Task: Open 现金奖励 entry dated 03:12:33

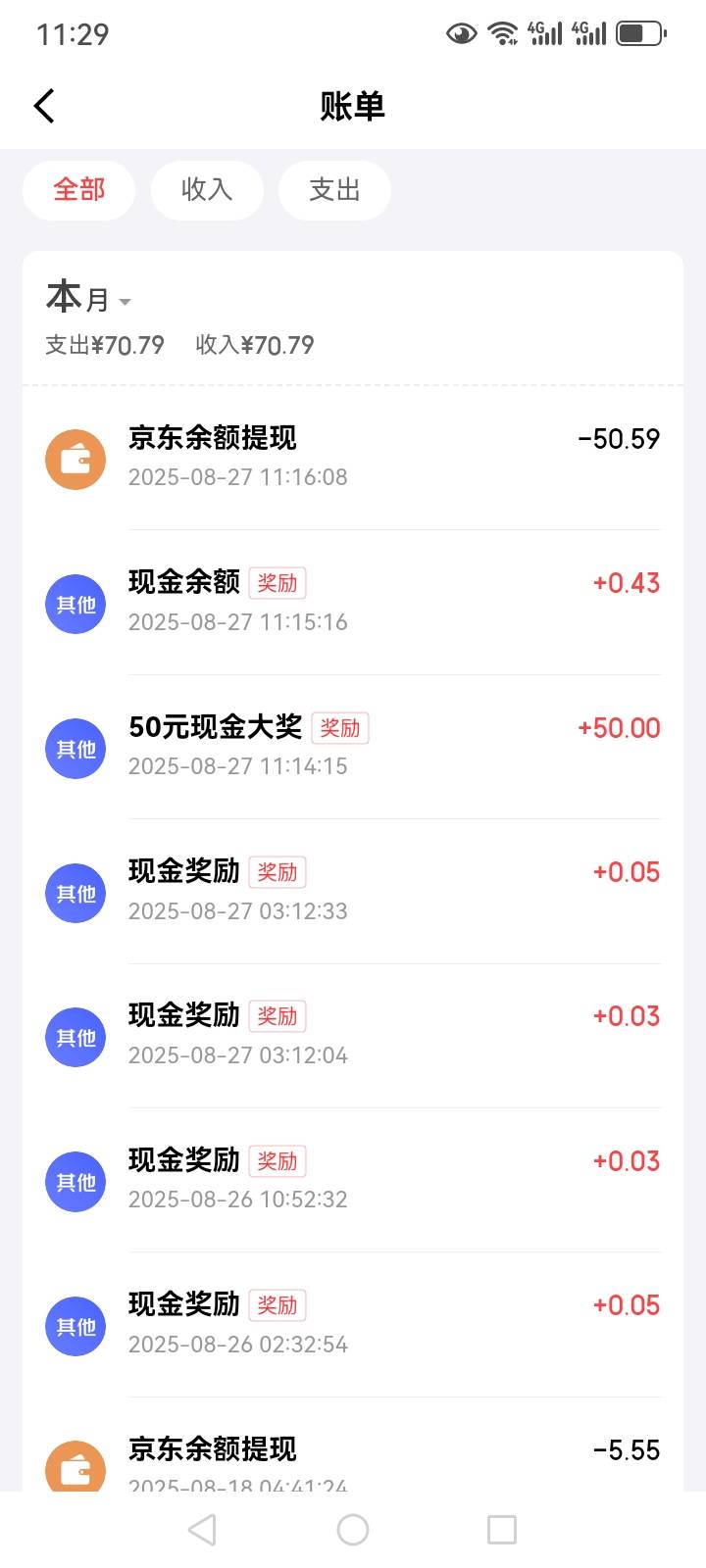Action: [353, 892]
